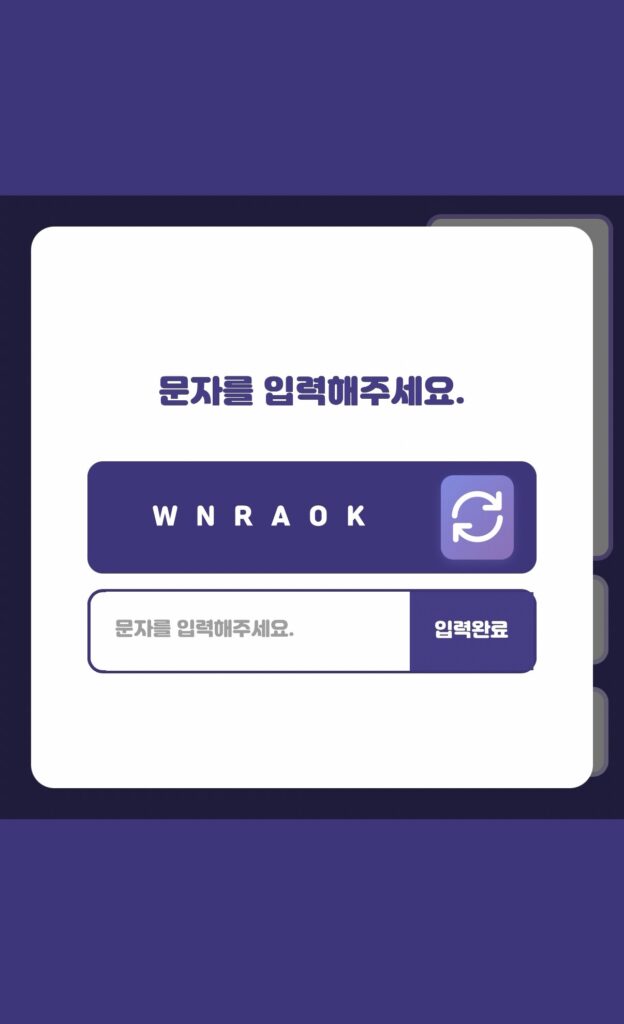The image size is (624, 1024).
Task: Focus the 문자를 입력해주세요 text field
Action: pyautogui.click(x=250, y=630)
